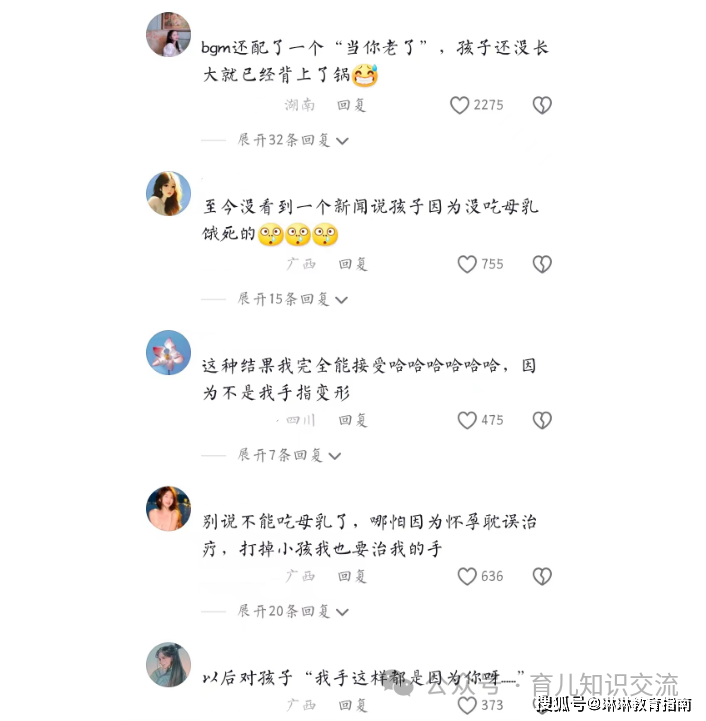This screenshot has height=721, width=706.
Task: Dislike the comment with 475 likes
Action: (x=541, y=420)
